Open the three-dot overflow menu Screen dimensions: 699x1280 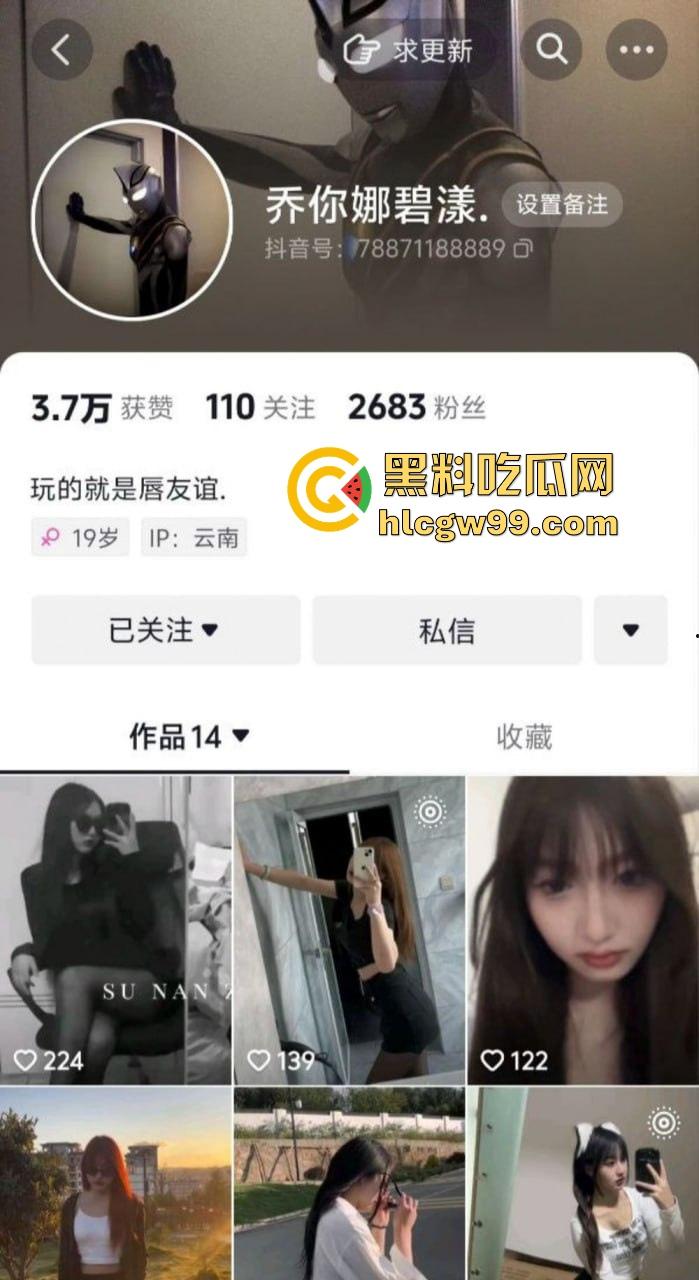coord(636,50)
